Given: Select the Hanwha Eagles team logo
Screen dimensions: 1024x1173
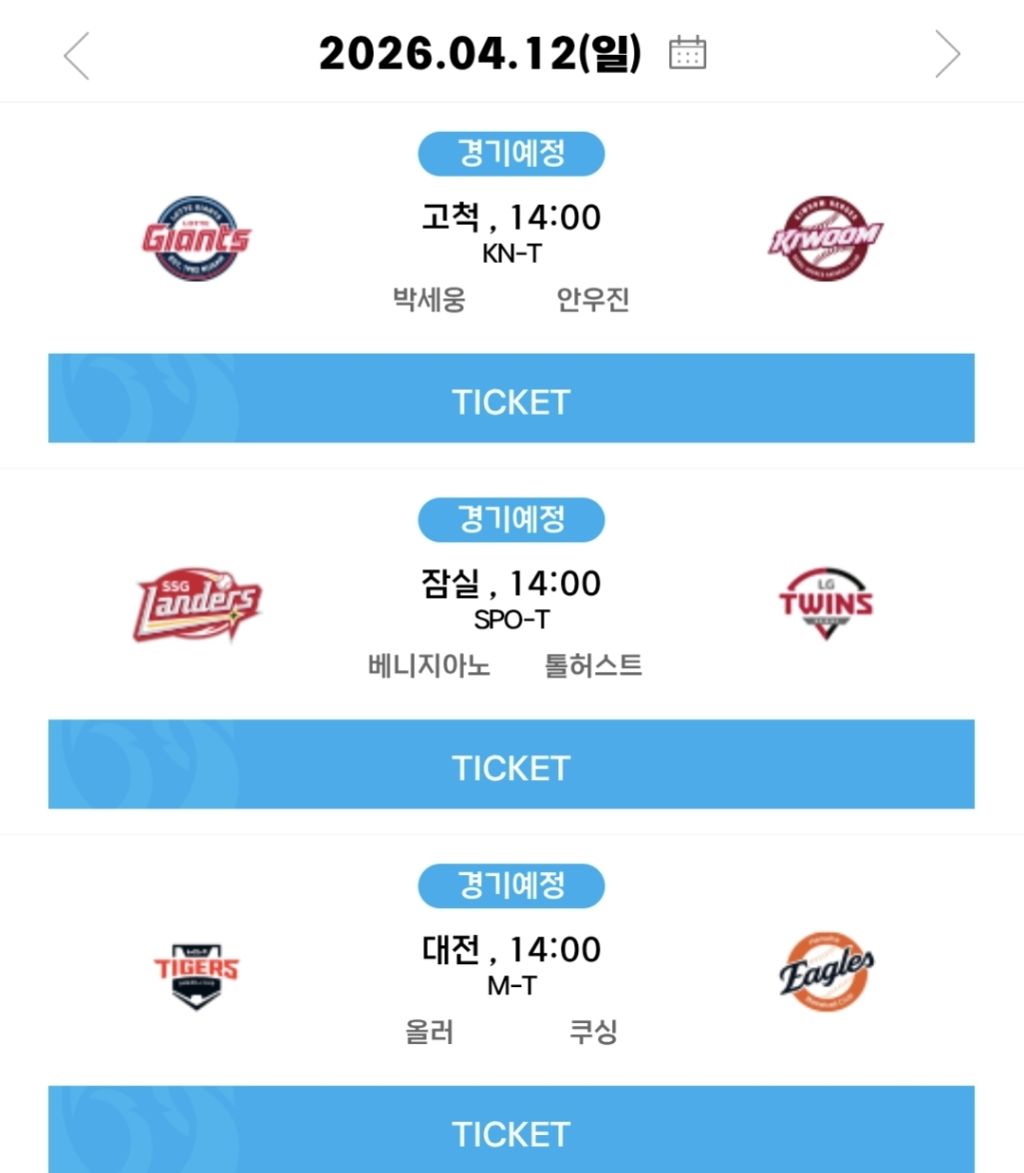Looking at the screenshot, I should [825, 969].
